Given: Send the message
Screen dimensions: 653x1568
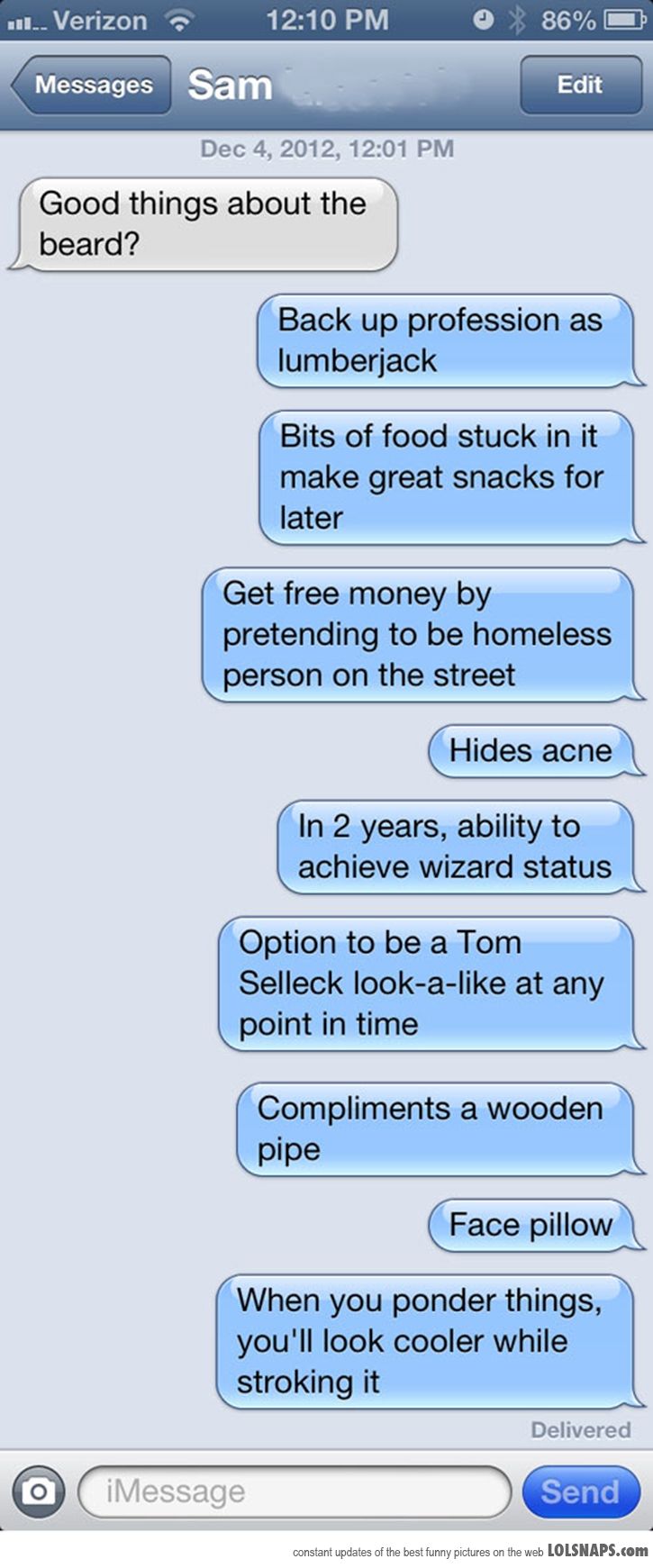Looking at the screenshot, I should 580,1491.
